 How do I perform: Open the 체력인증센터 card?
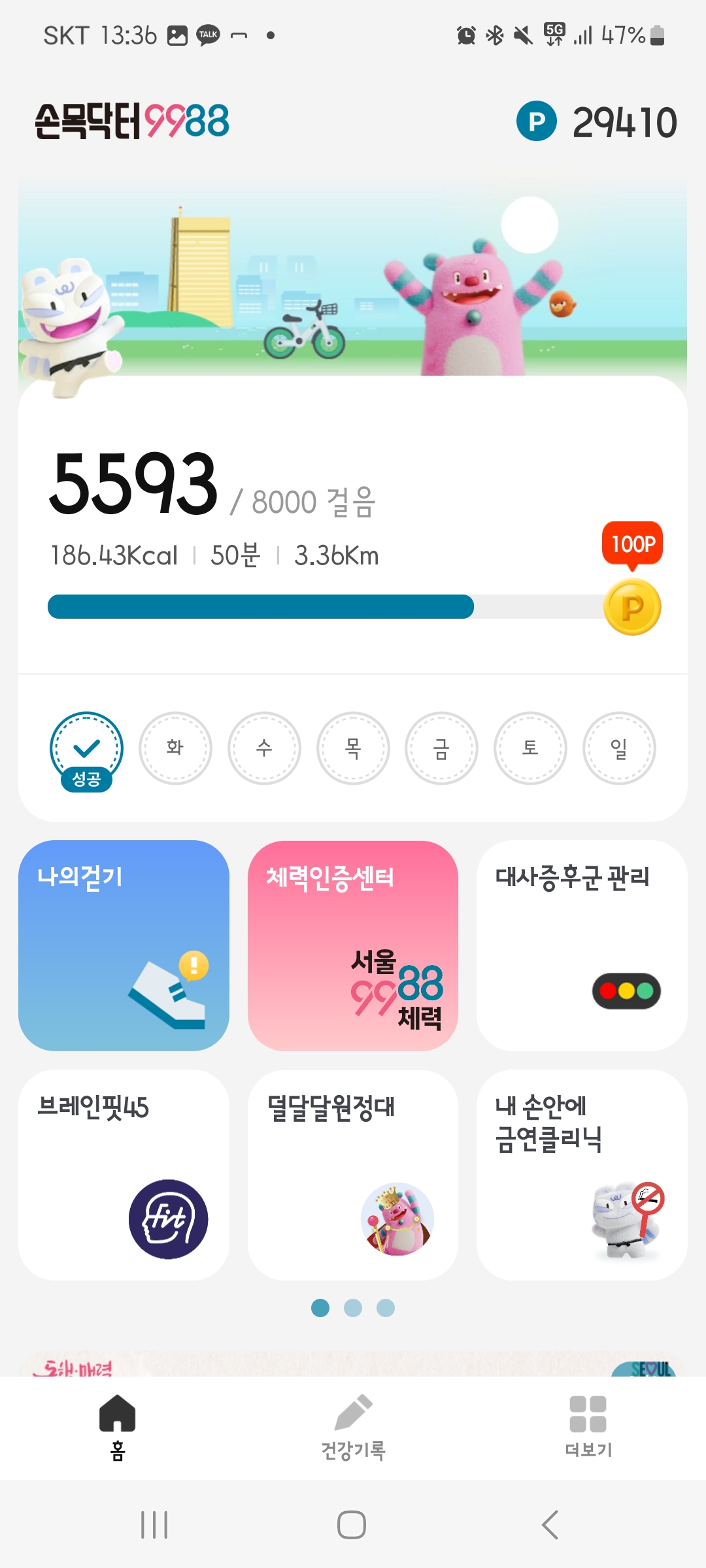click(352, 945)
